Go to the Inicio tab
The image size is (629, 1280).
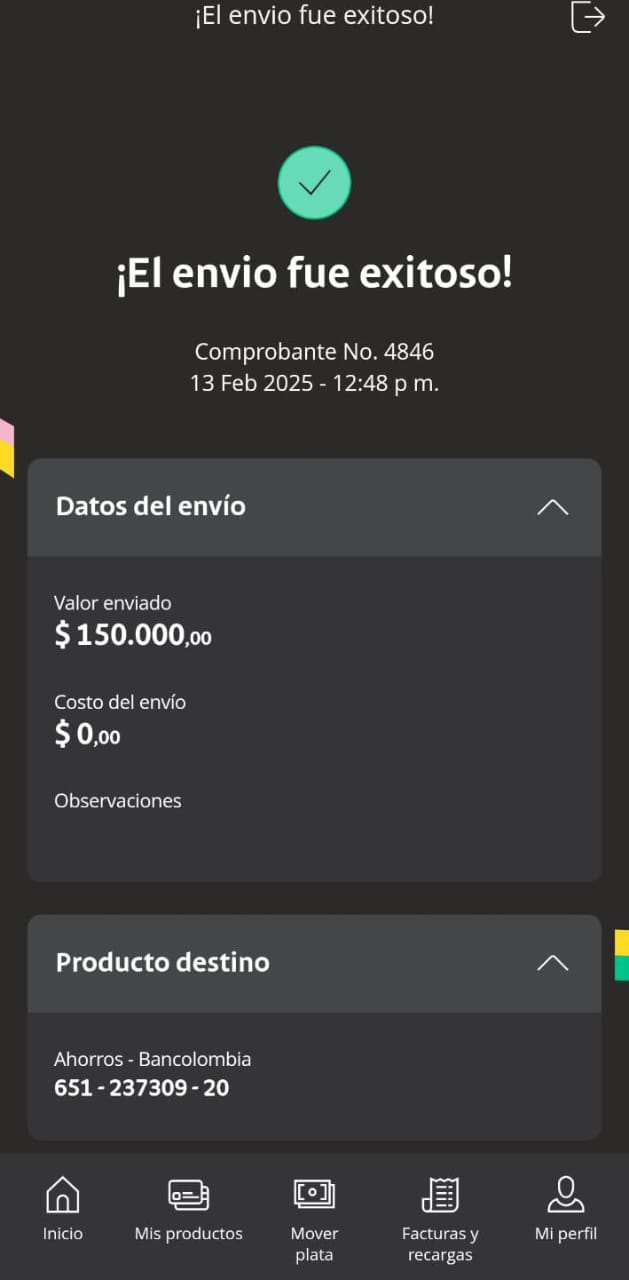(63, 1210)
